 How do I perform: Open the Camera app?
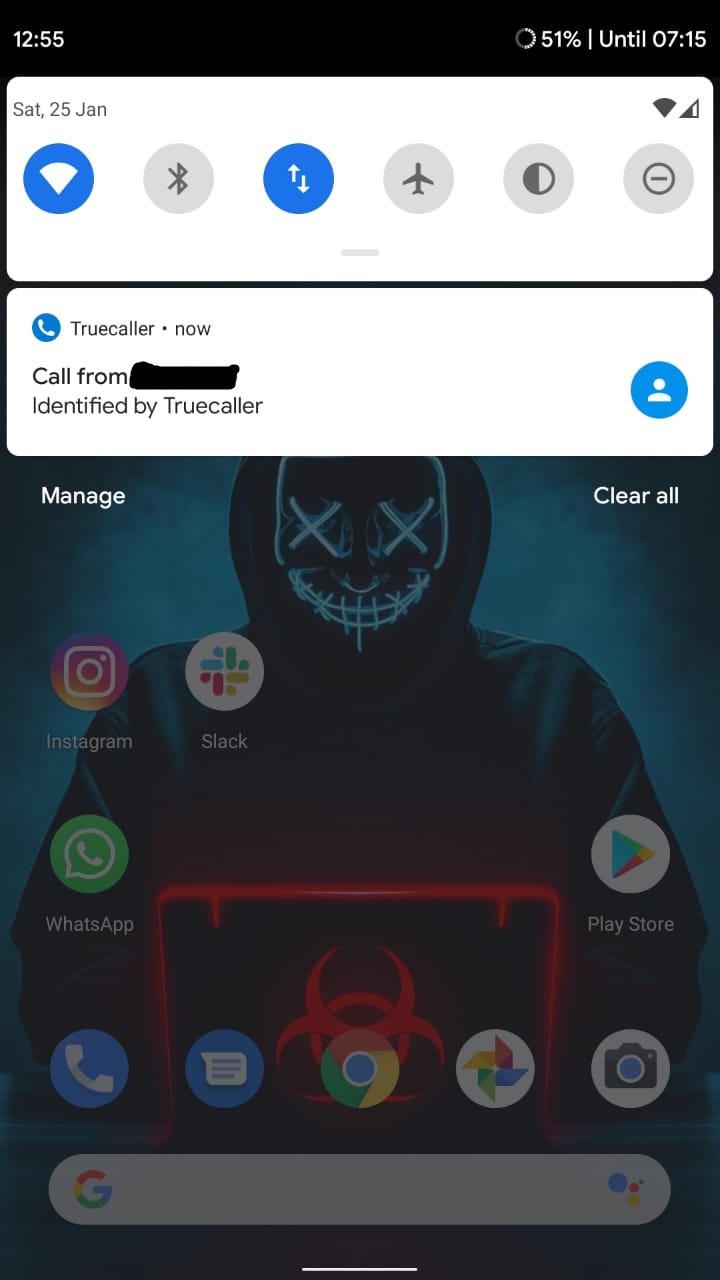(x=630, y=1069)
